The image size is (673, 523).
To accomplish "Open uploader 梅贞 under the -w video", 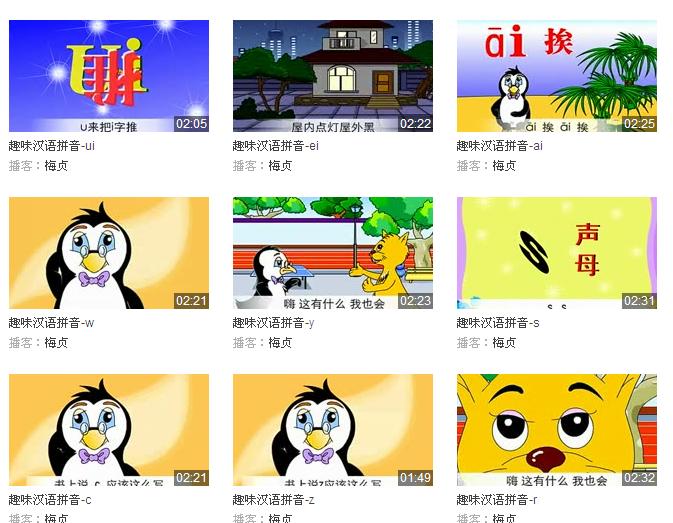I will [56, 343].
